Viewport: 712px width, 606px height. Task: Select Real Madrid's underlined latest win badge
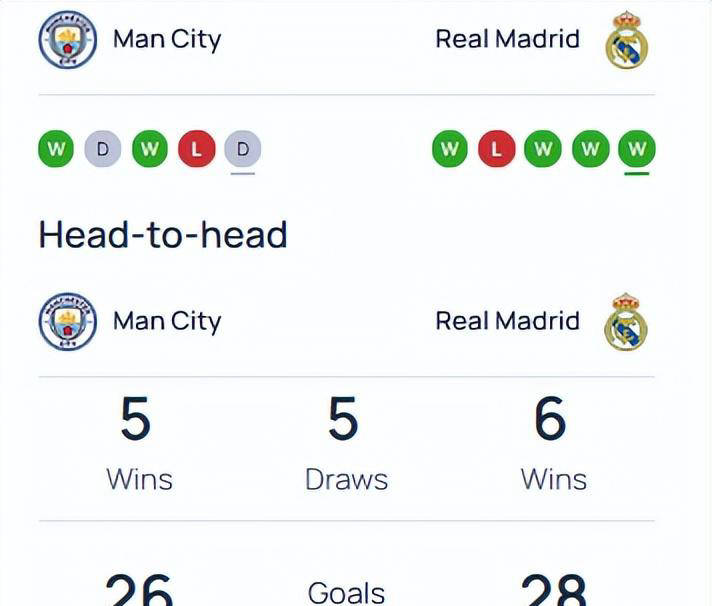(637, 150)
